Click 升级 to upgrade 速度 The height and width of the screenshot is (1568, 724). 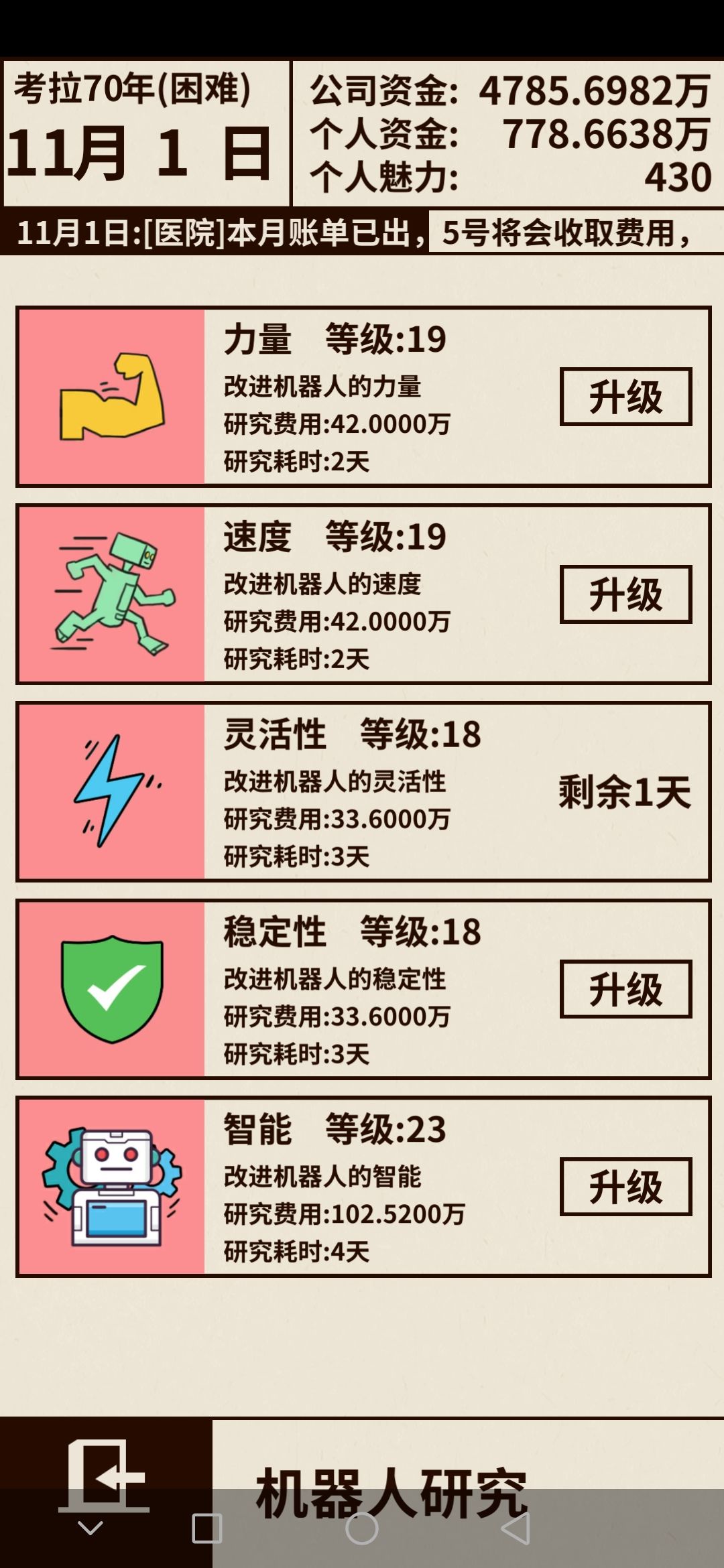point(627,593)
